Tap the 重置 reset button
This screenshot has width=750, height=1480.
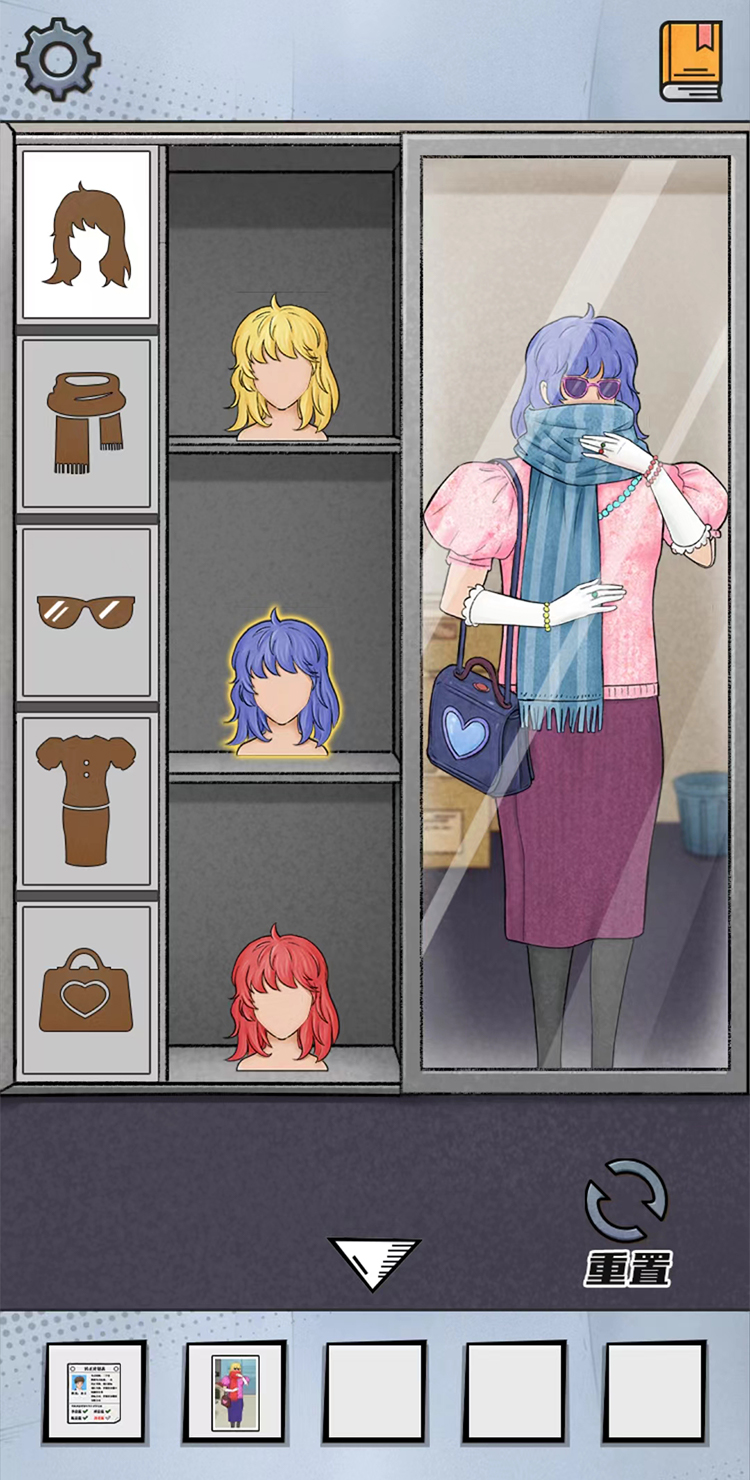(x=627, y=1224)
